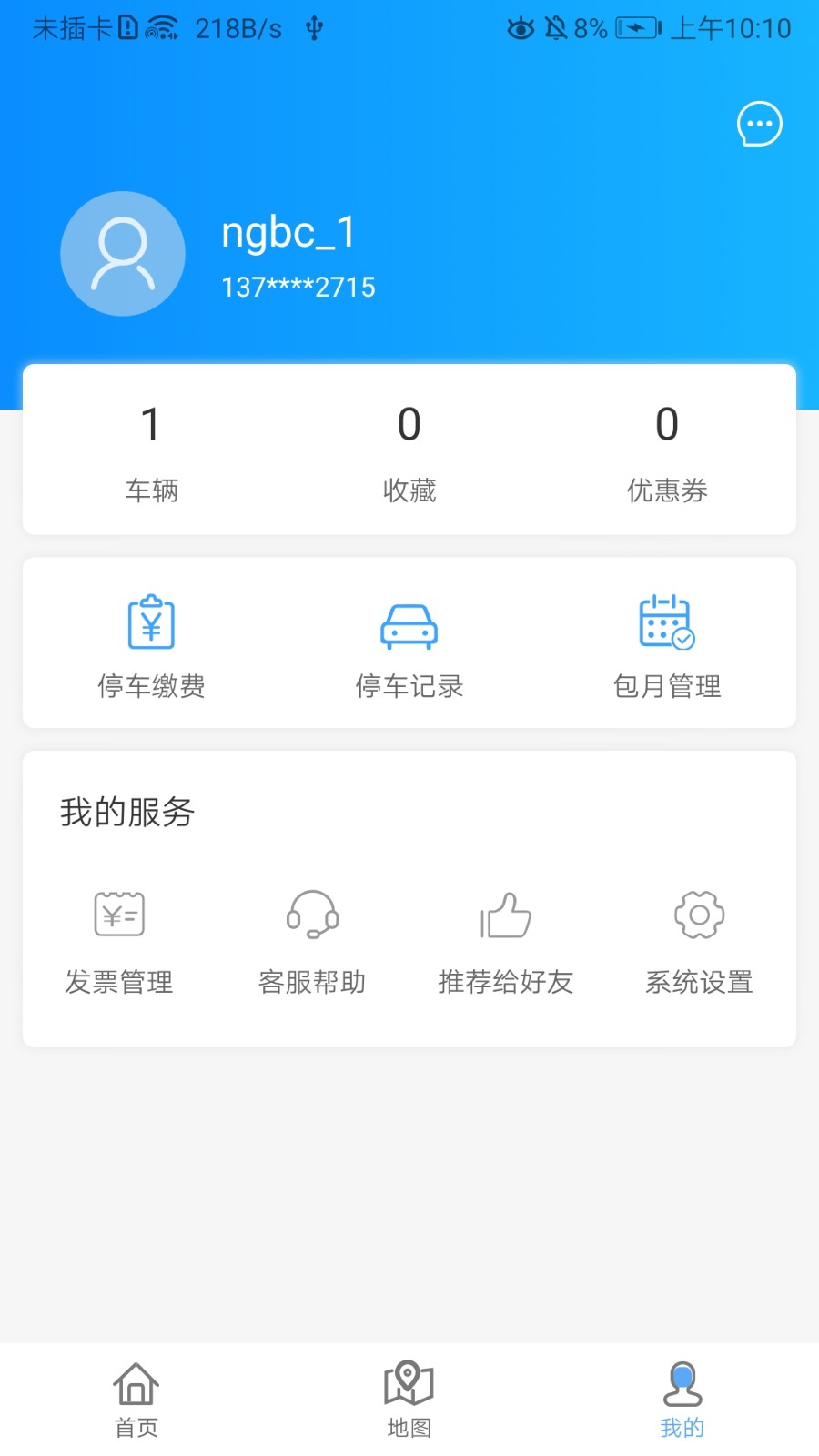The height and width of the screenshot is (1456, 819).
Task: Tap the user avatar image
Action: [x=123, y=254]
